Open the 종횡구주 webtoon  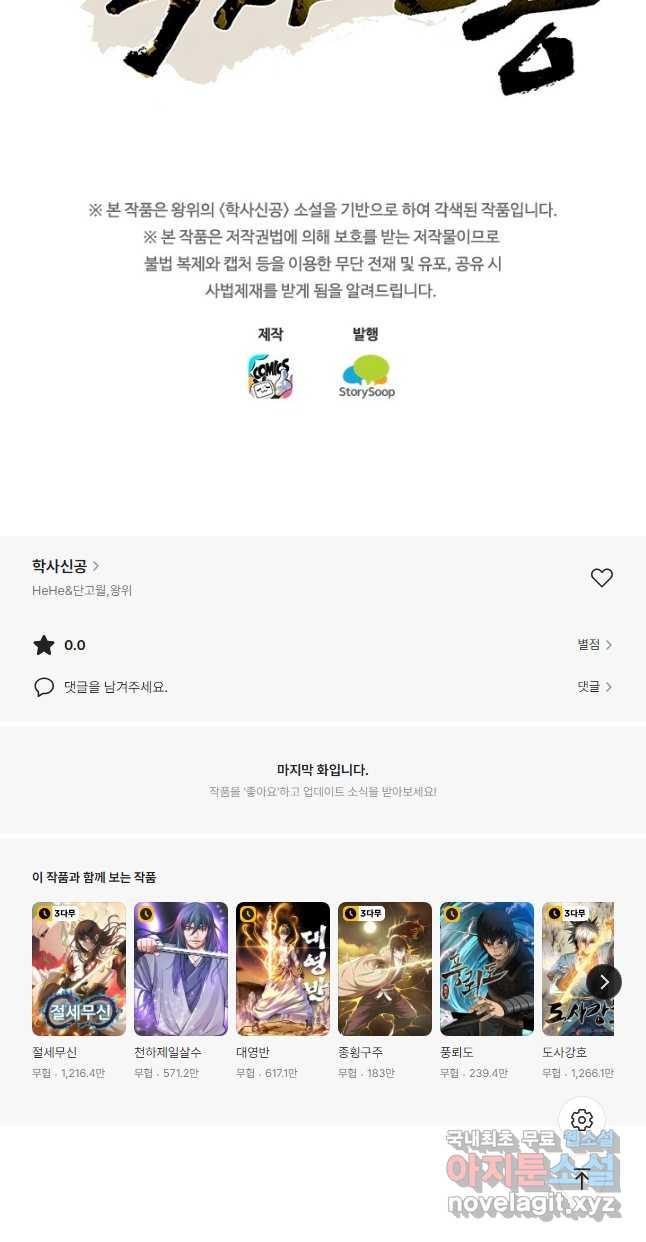click(x=385, y=969)
